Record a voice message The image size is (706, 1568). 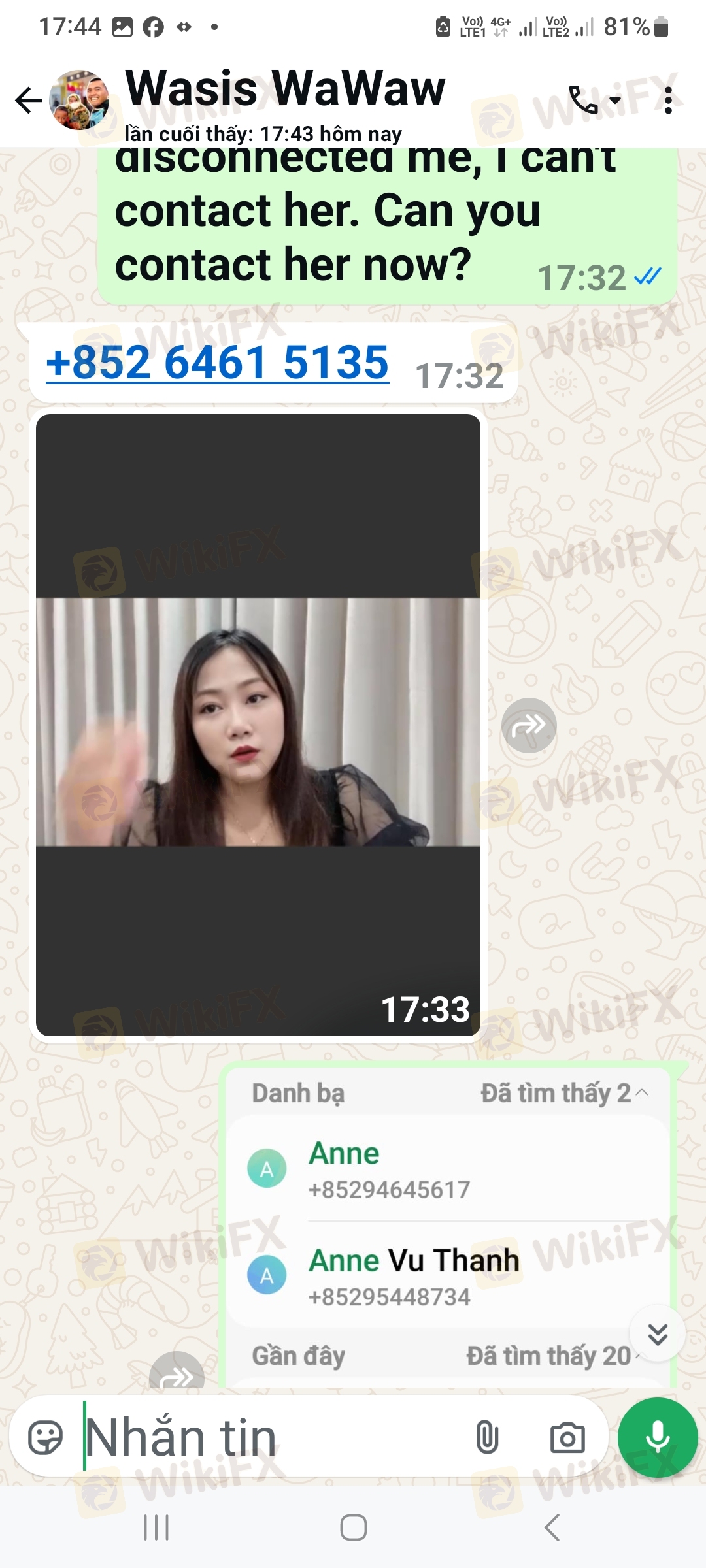[x=657, y=1438]
